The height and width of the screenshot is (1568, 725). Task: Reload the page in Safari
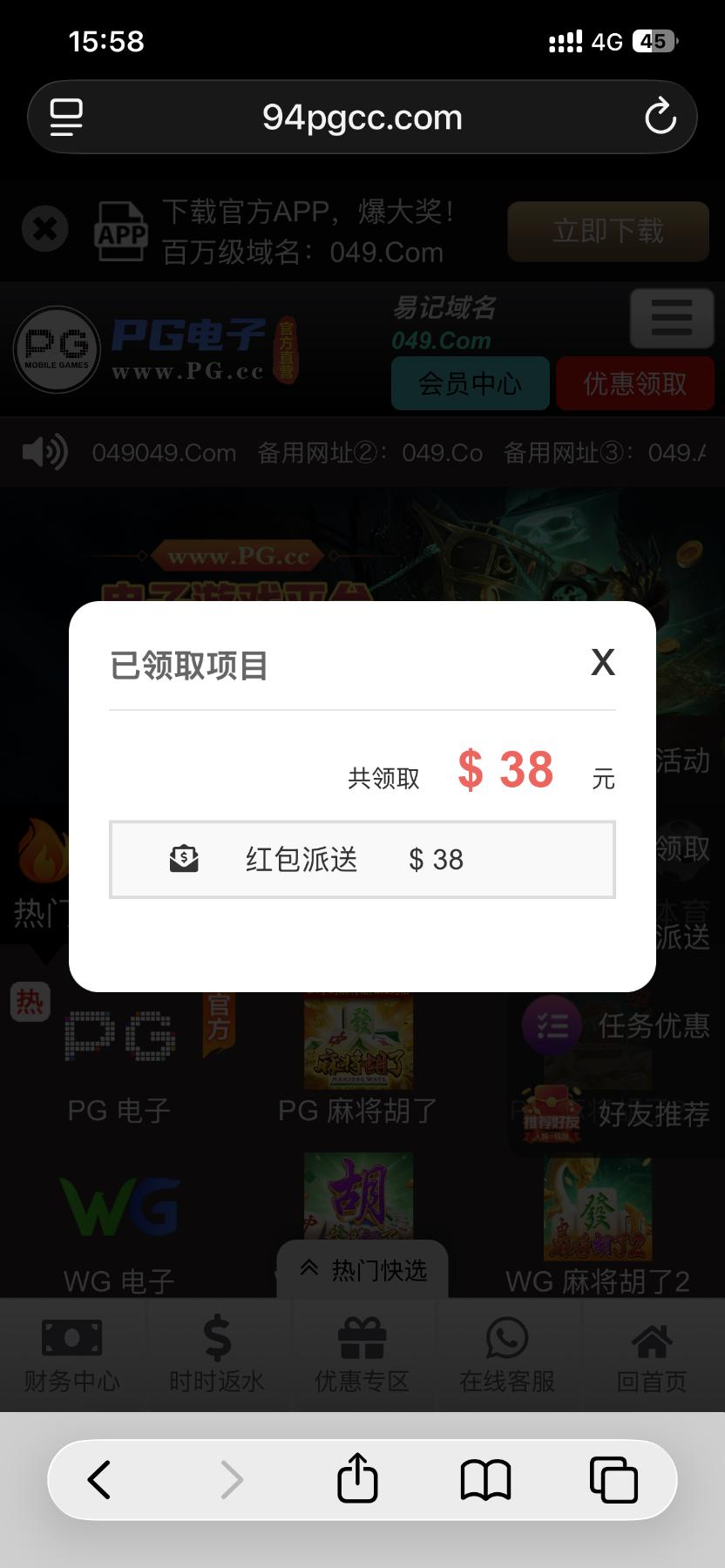660,118
